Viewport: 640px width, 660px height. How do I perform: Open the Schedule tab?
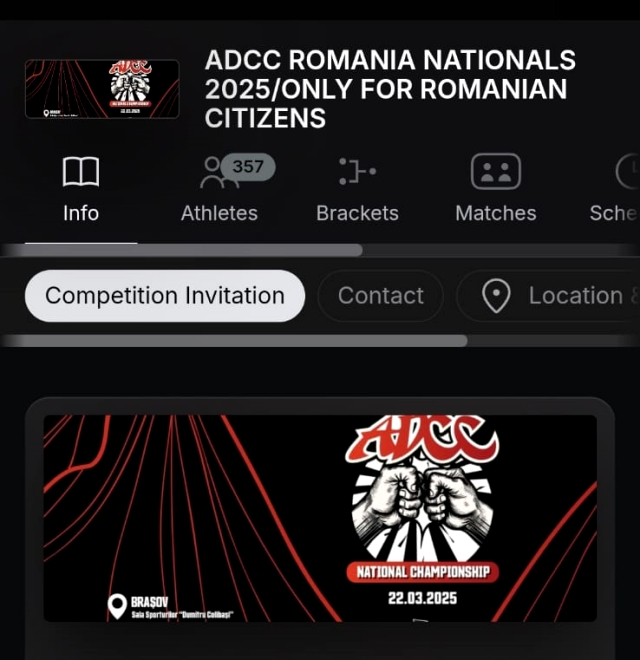coord(615,189)
